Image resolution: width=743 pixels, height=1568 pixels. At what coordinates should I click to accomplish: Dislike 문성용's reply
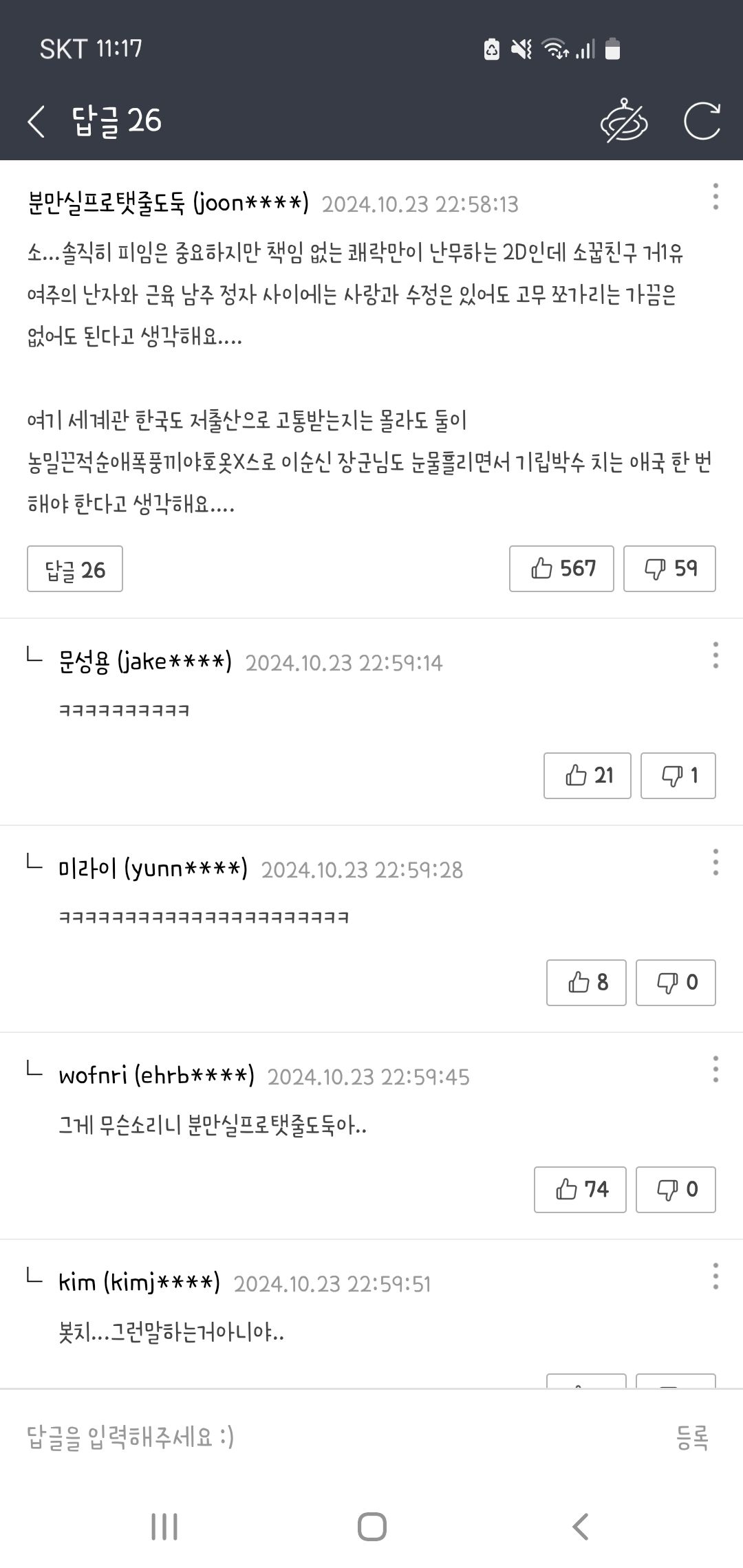click(678, 776)
